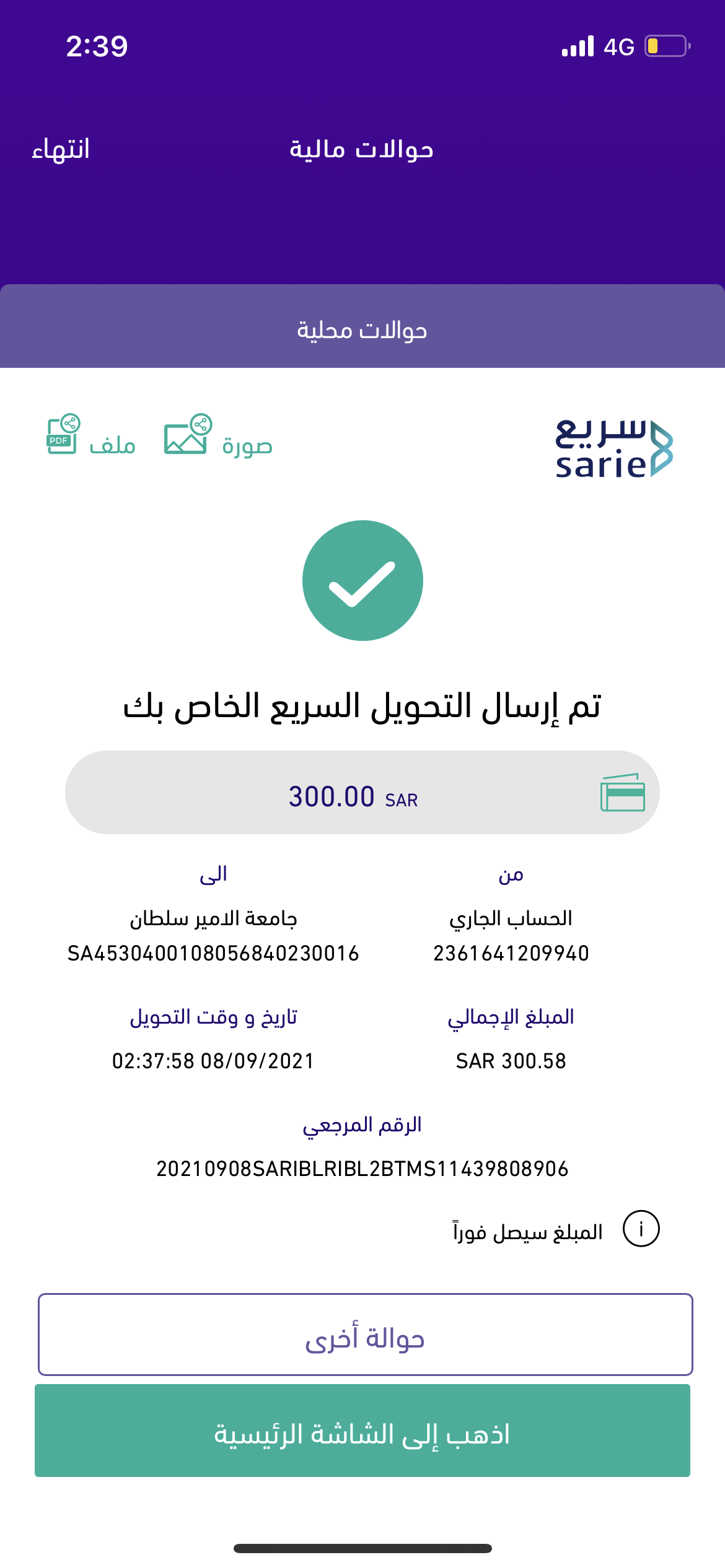Share the receipt as an image (صورة)
Screen dimensions: 725x1568
pyautogui.click(x=218, y=435)
